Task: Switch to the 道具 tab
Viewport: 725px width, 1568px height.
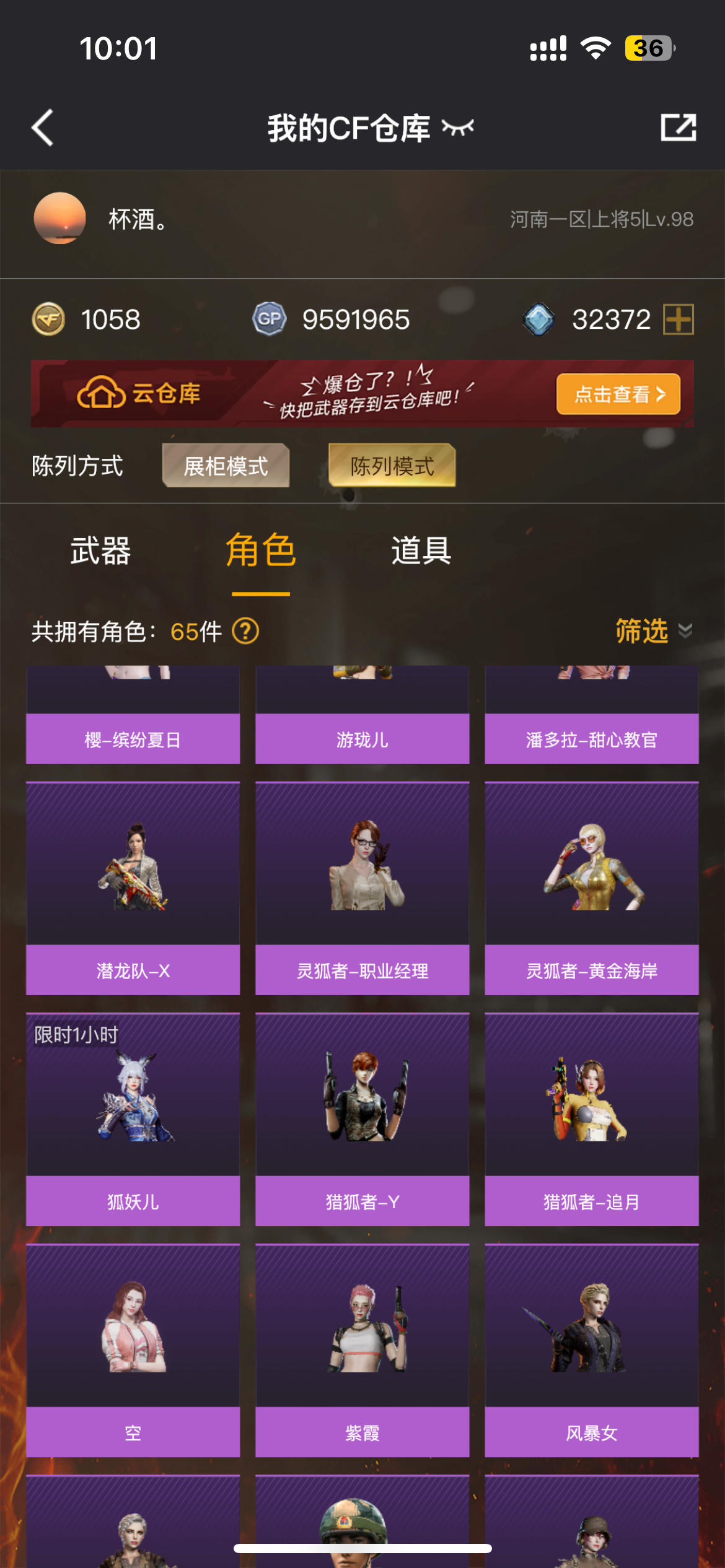Action: [x=421, y=551]
